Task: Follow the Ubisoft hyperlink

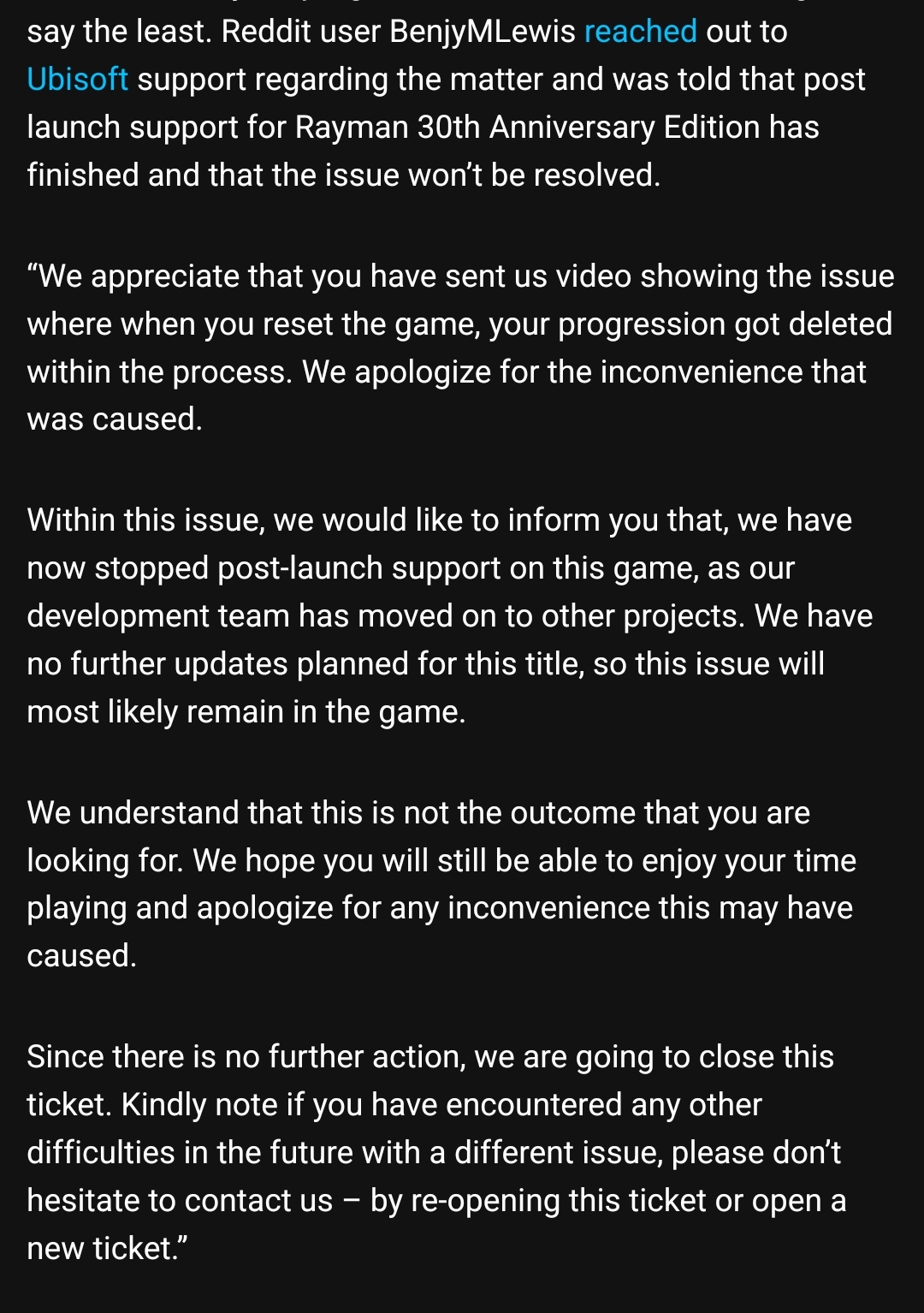Action: point(77,80)
